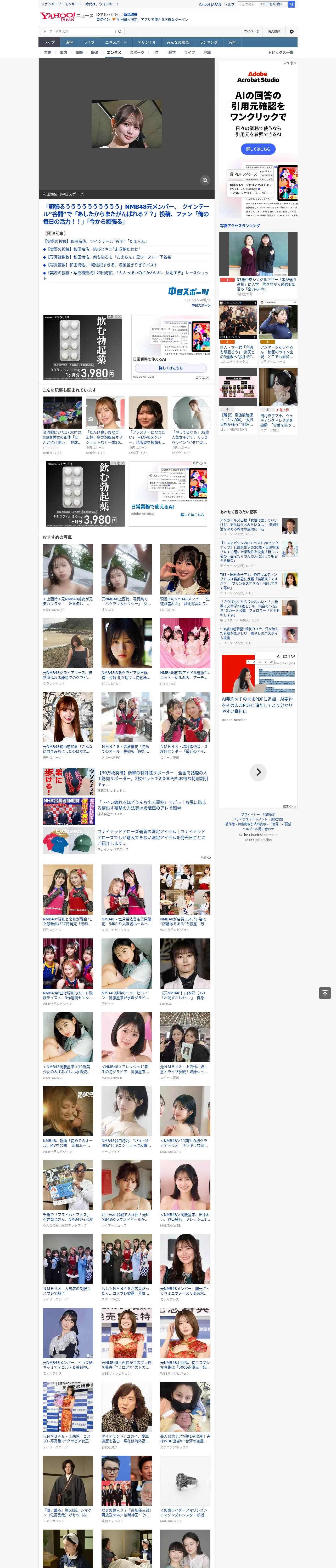
Task: Open the headline 「頑張るううう…」NMB48元メンバー
Action: pos(126,214)
